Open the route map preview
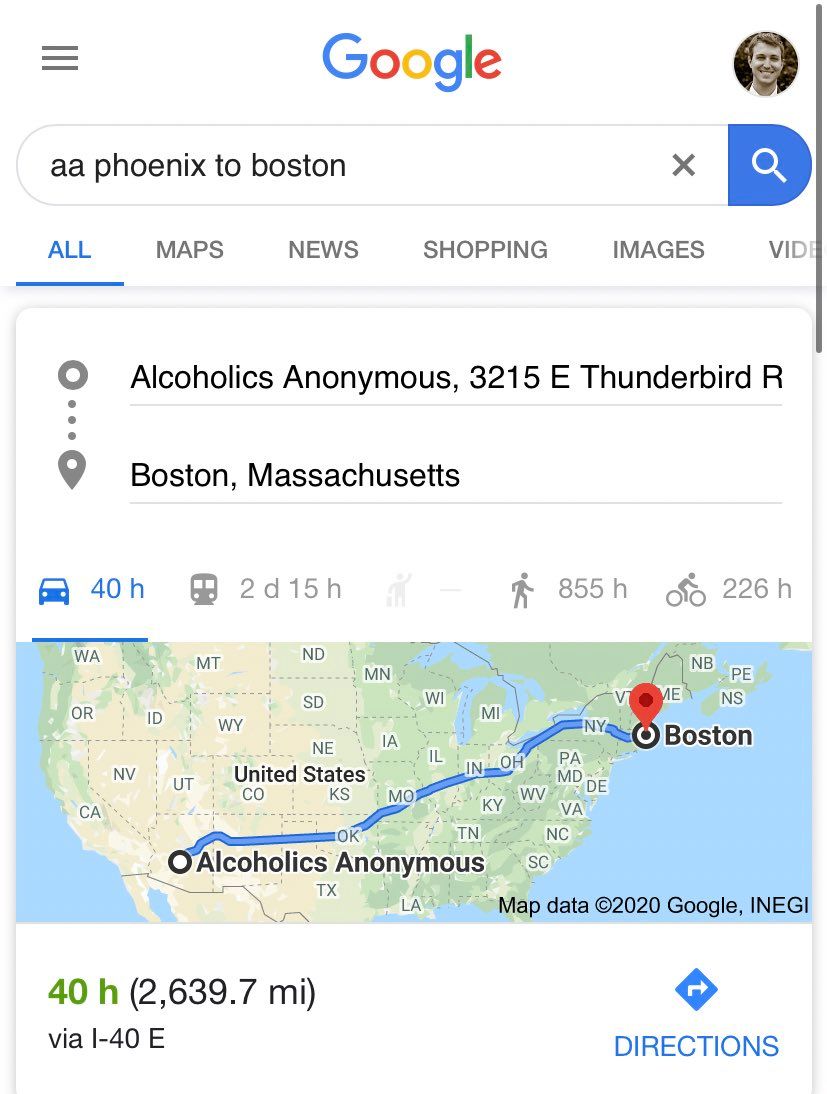Image resolution: width=827 pixels, height=1094 pixels. coord(413,780)
